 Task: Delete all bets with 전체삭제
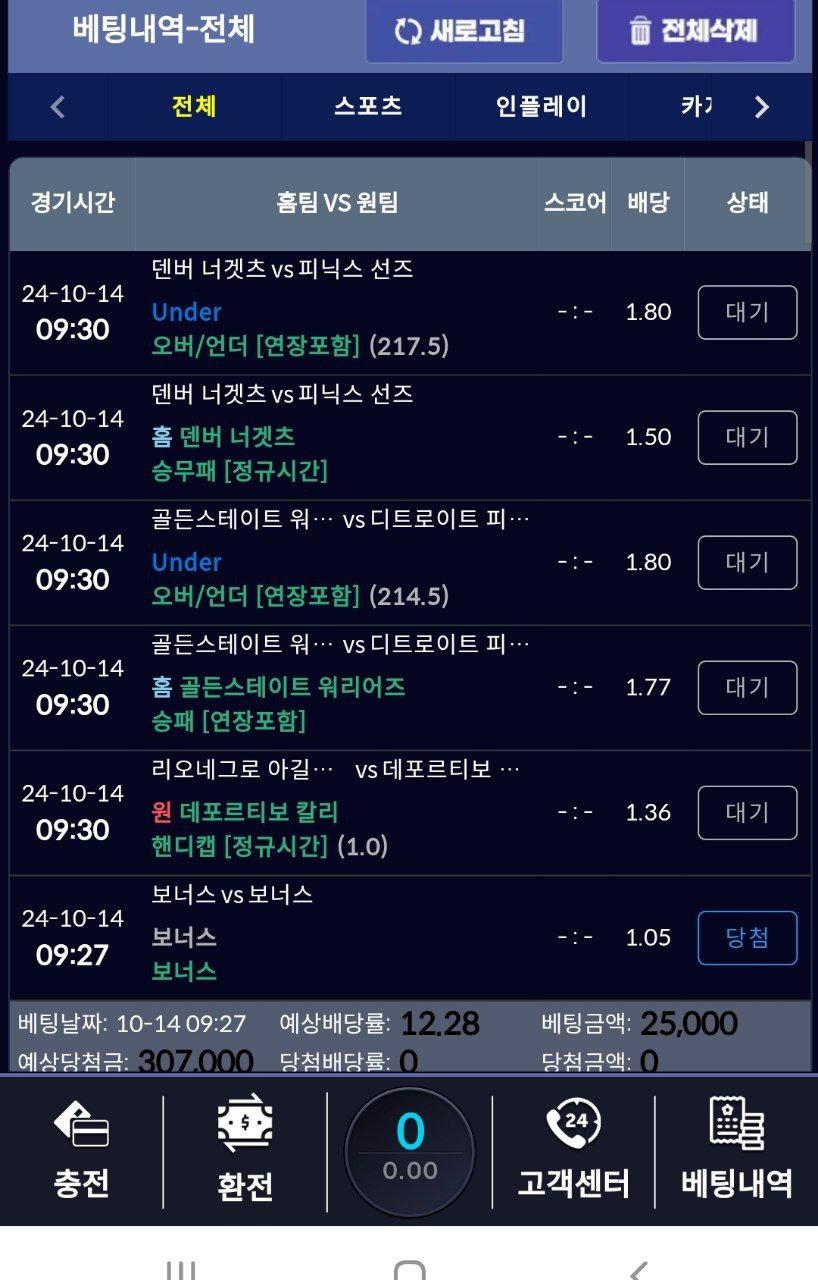pyautogui.click(x=695, y=31)
